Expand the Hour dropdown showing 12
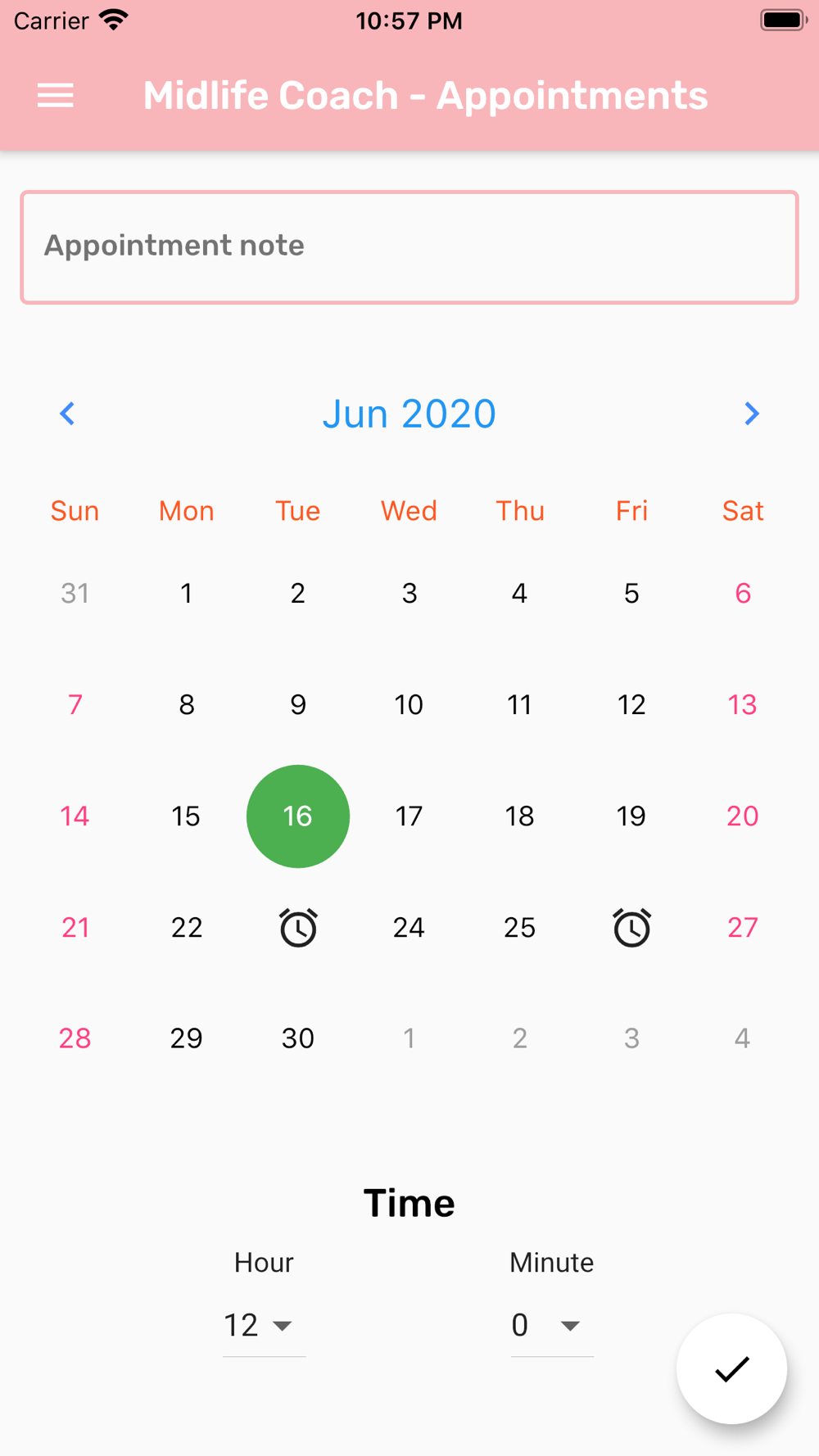Image resolution: width=819 pixels, height=1456 pixels. click(x=264, y=1326)
